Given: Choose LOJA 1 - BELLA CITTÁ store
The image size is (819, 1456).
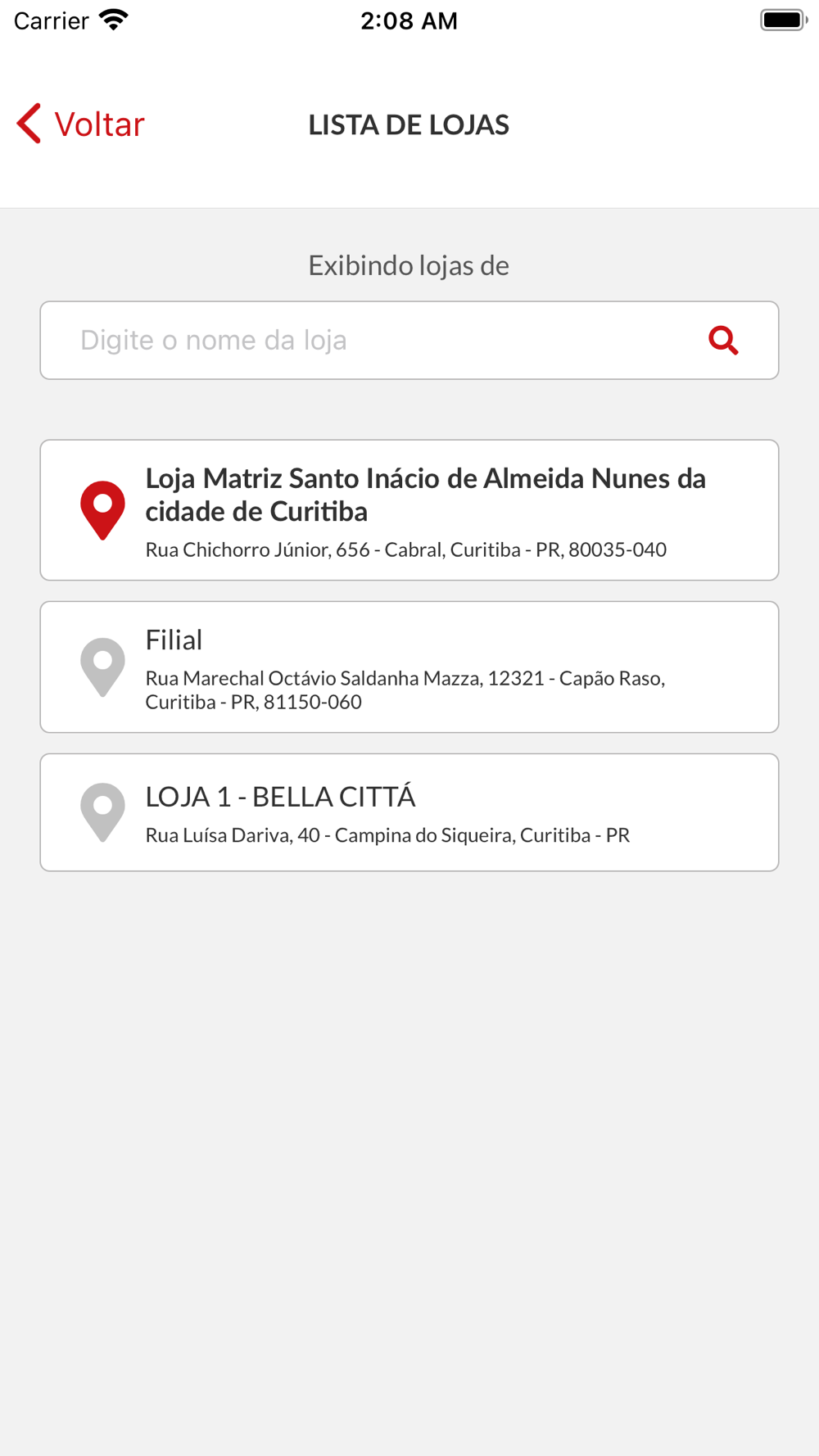Looking at the screenshot, I should (x=409, y=812).
